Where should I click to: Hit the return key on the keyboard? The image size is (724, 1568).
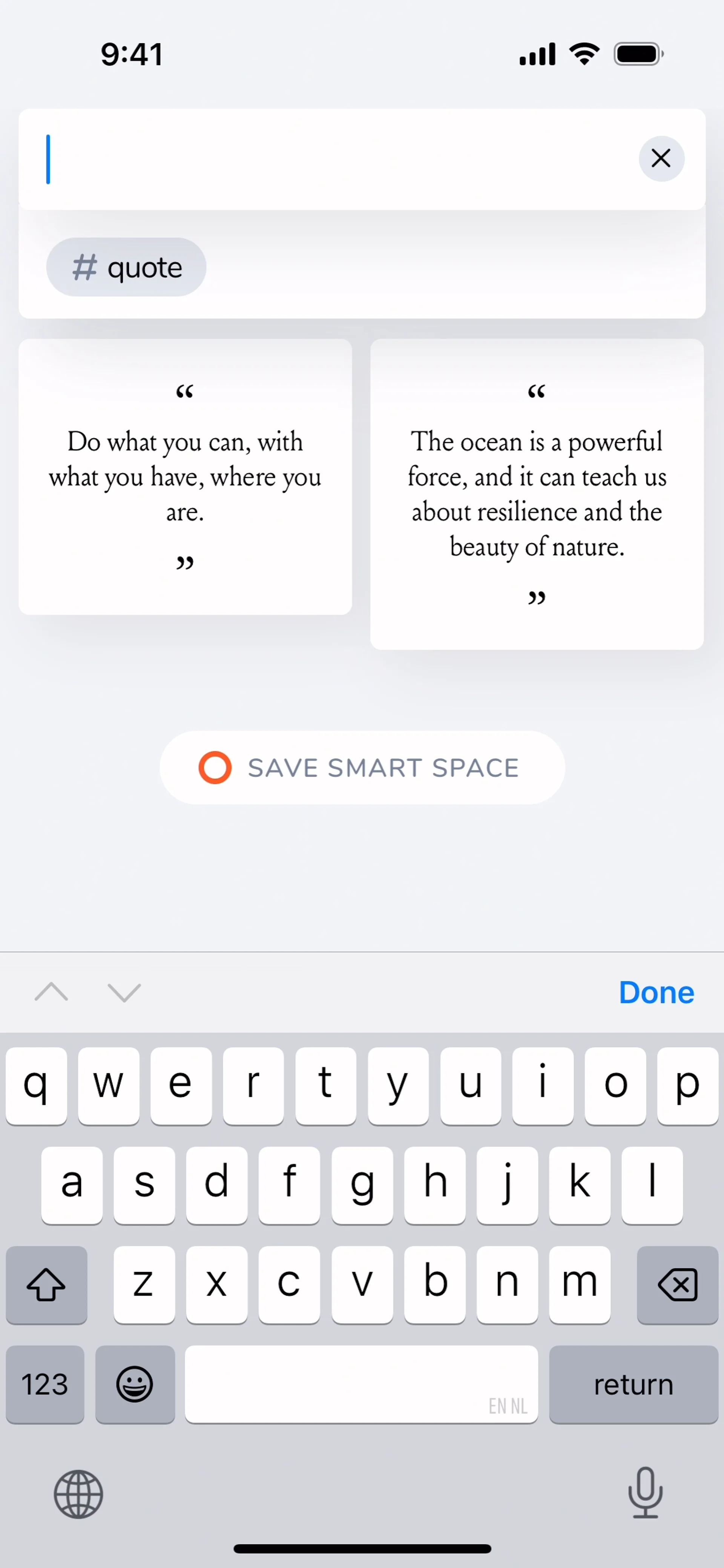633,1385
